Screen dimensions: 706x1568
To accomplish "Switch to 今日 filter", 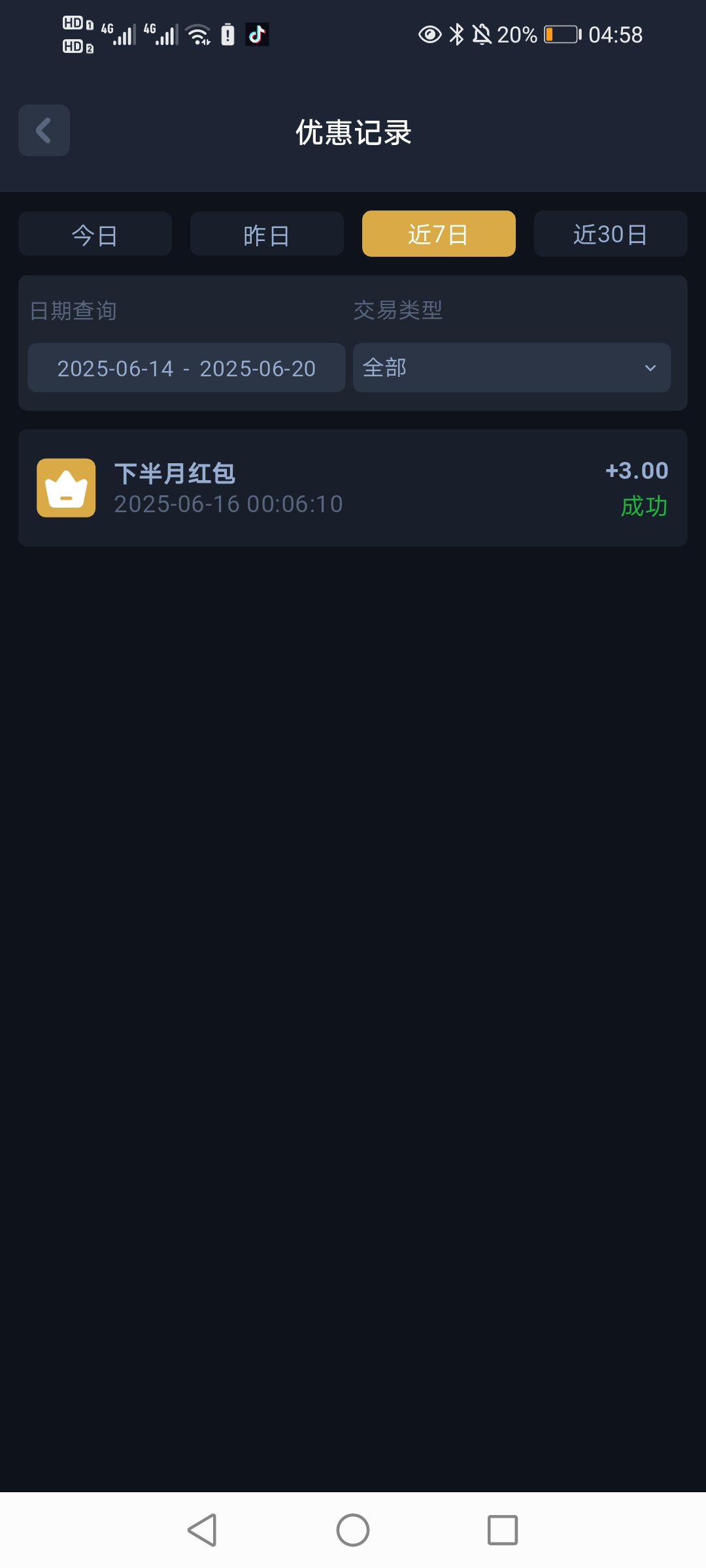I will click(x=95, y=234).
